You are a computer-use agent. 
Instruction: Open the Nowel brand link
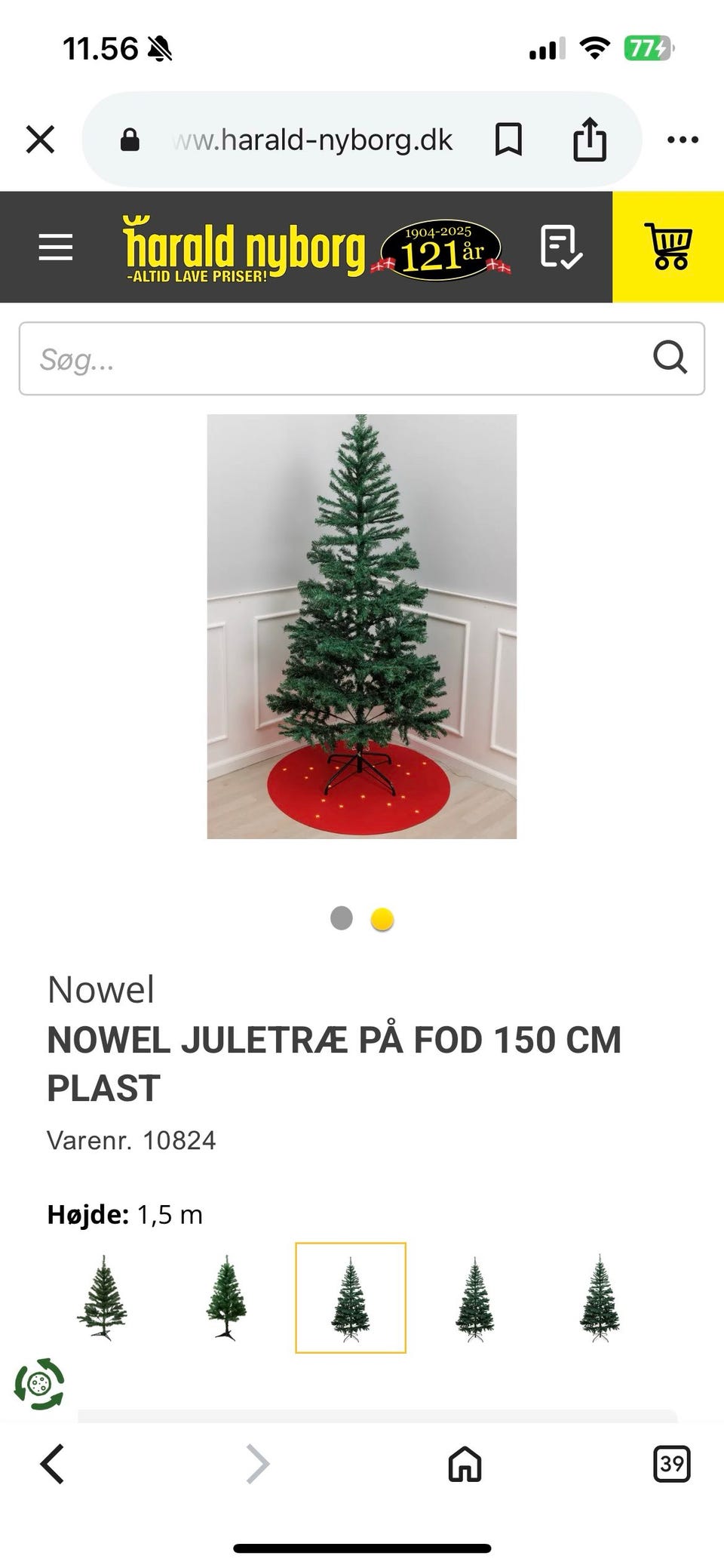coord(100,988)
